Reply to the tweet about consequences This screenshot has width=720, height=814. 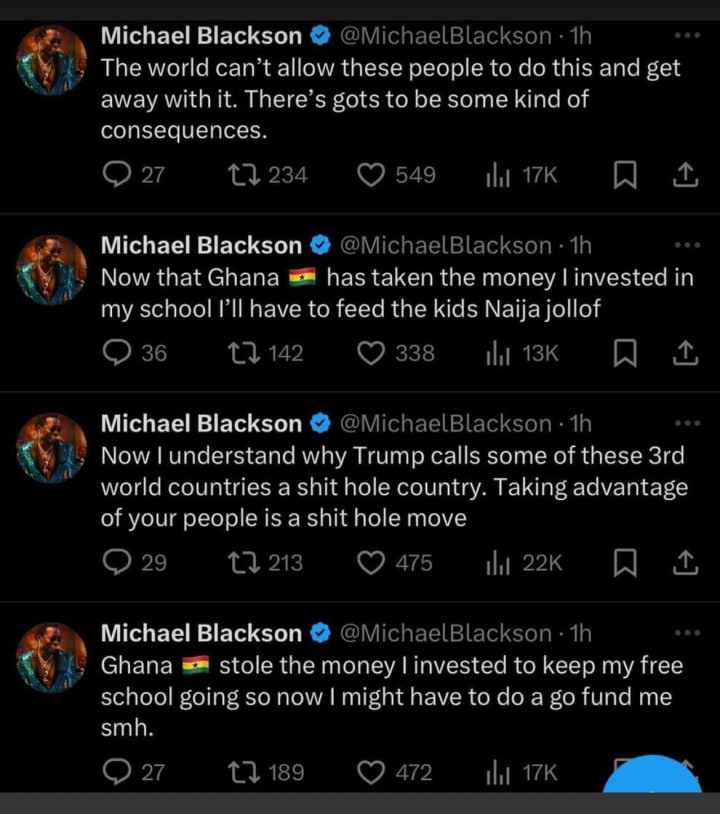118,175
